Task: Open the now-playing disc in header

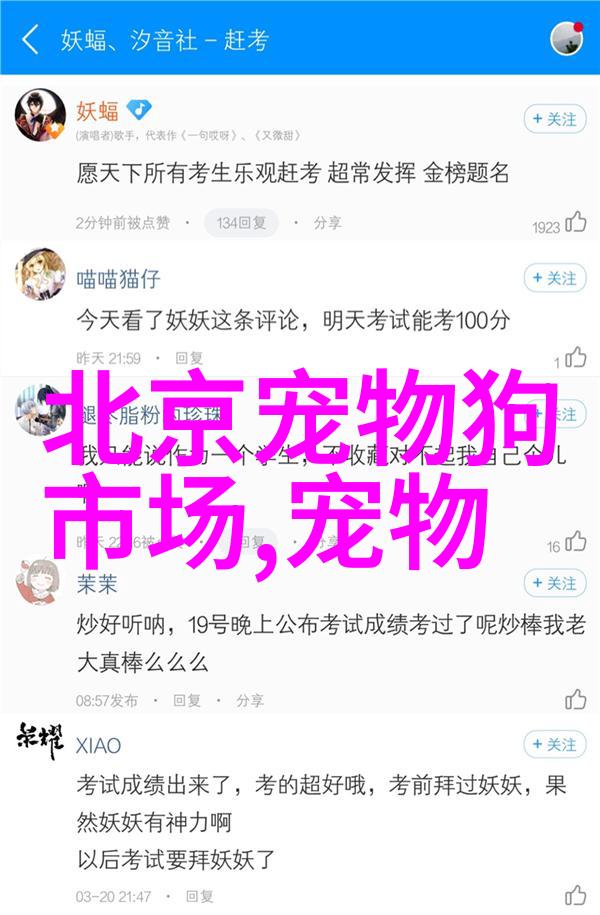Action: 566,40
